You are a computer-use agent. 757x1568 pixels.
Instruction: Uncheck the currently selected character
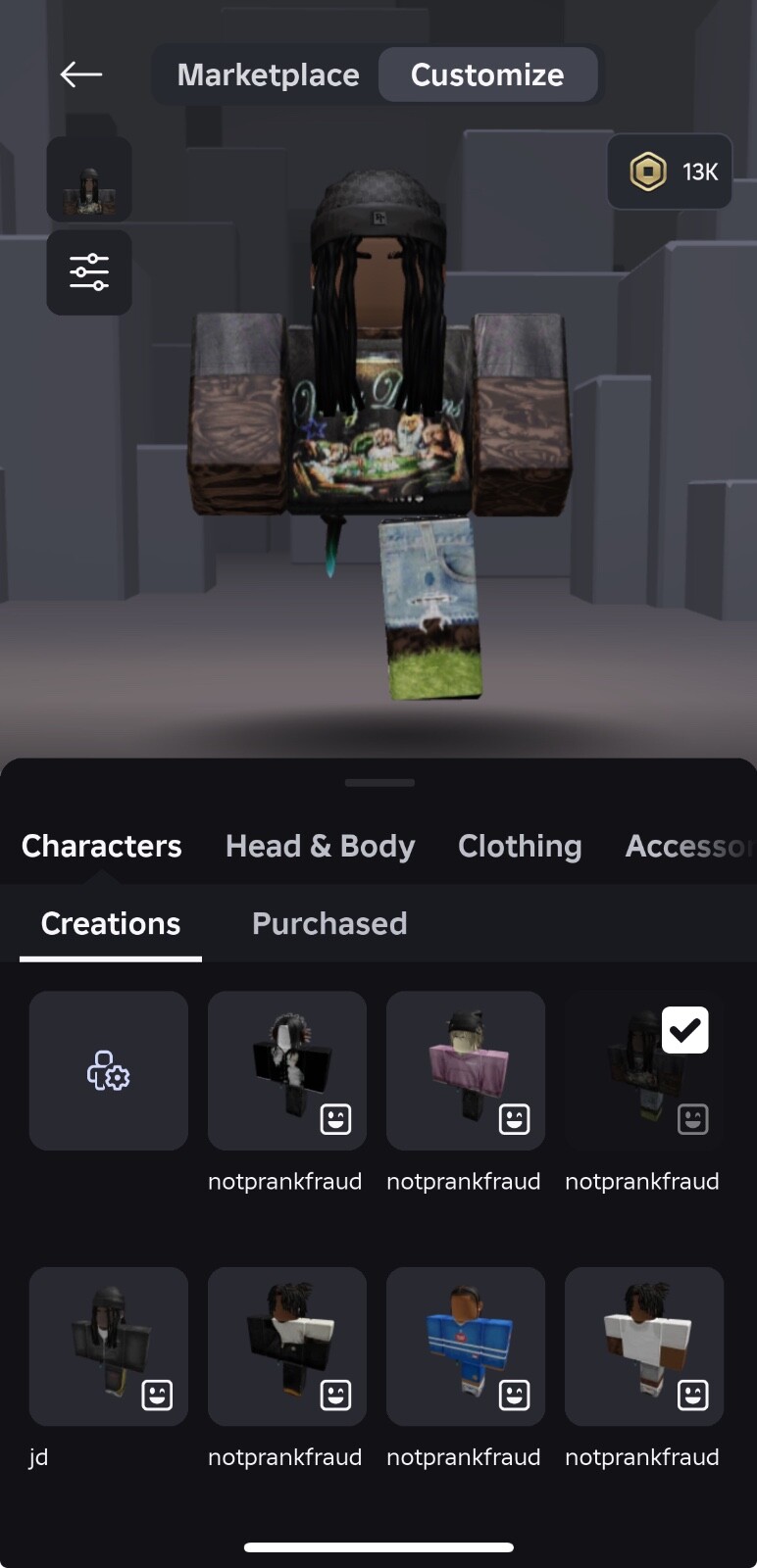click(684, 1030)
